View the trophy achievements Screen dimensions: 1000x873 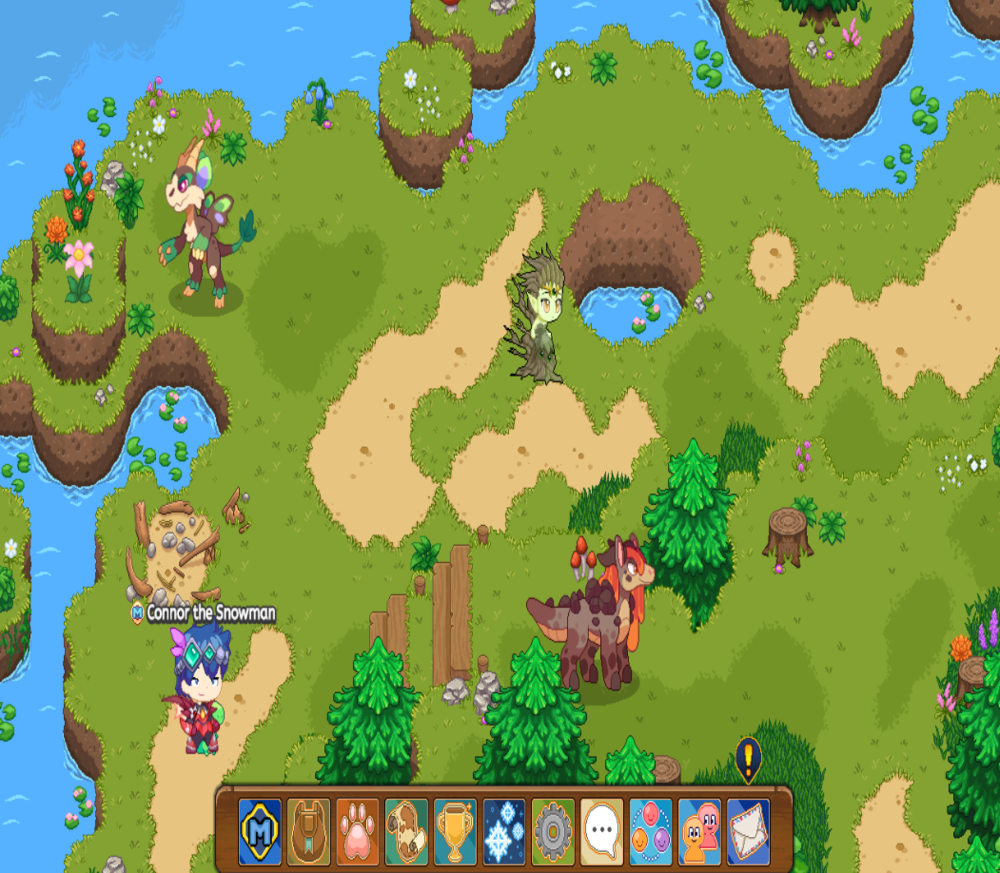[x=455, y=832]
